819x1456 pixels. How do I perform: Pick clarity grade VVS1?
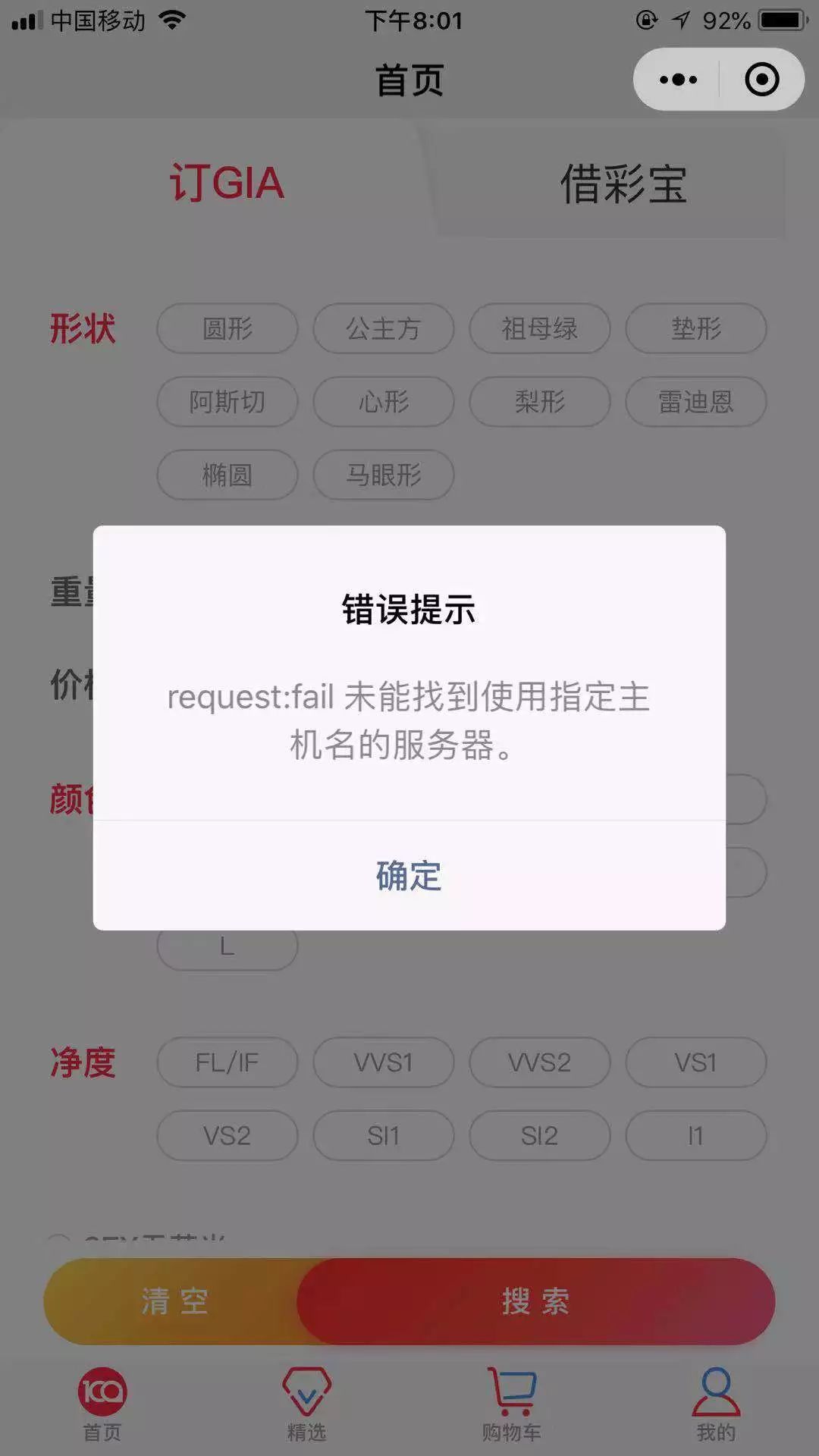pyautogui.click(x=384, y=1062)
